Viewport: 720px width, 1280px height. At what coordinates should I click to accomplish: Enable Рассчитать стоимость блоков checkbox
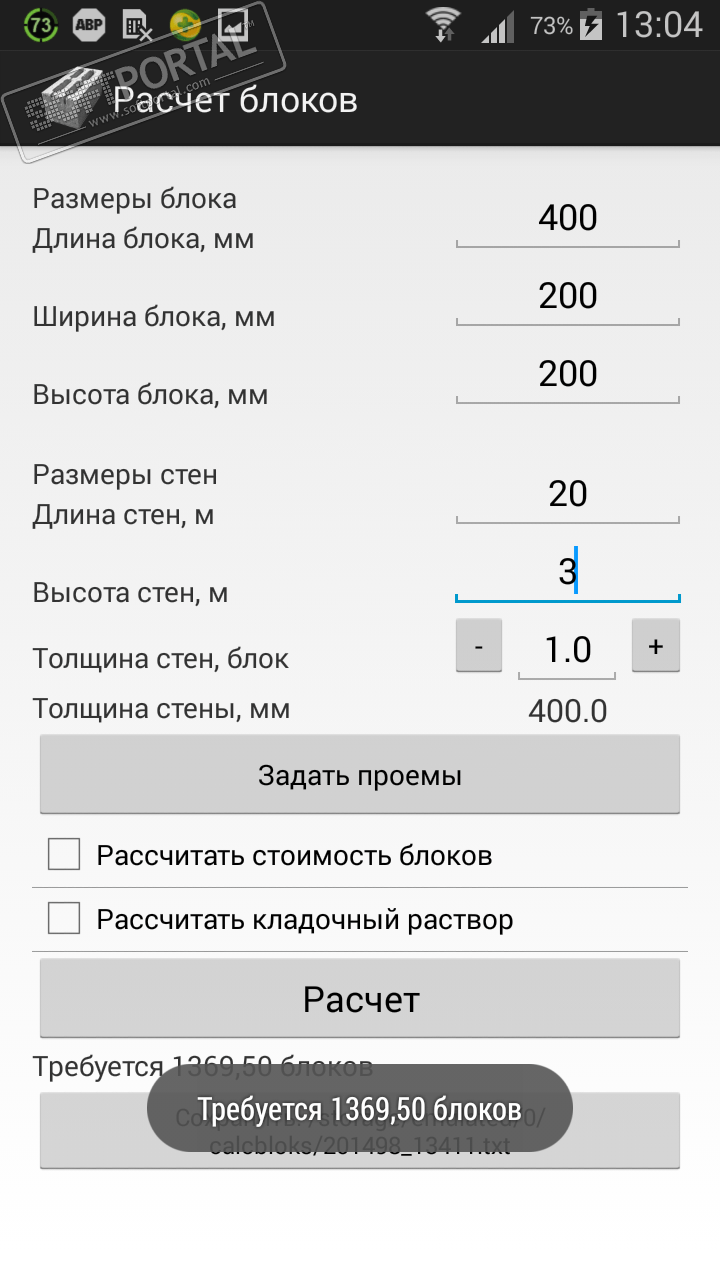point(64,855)
